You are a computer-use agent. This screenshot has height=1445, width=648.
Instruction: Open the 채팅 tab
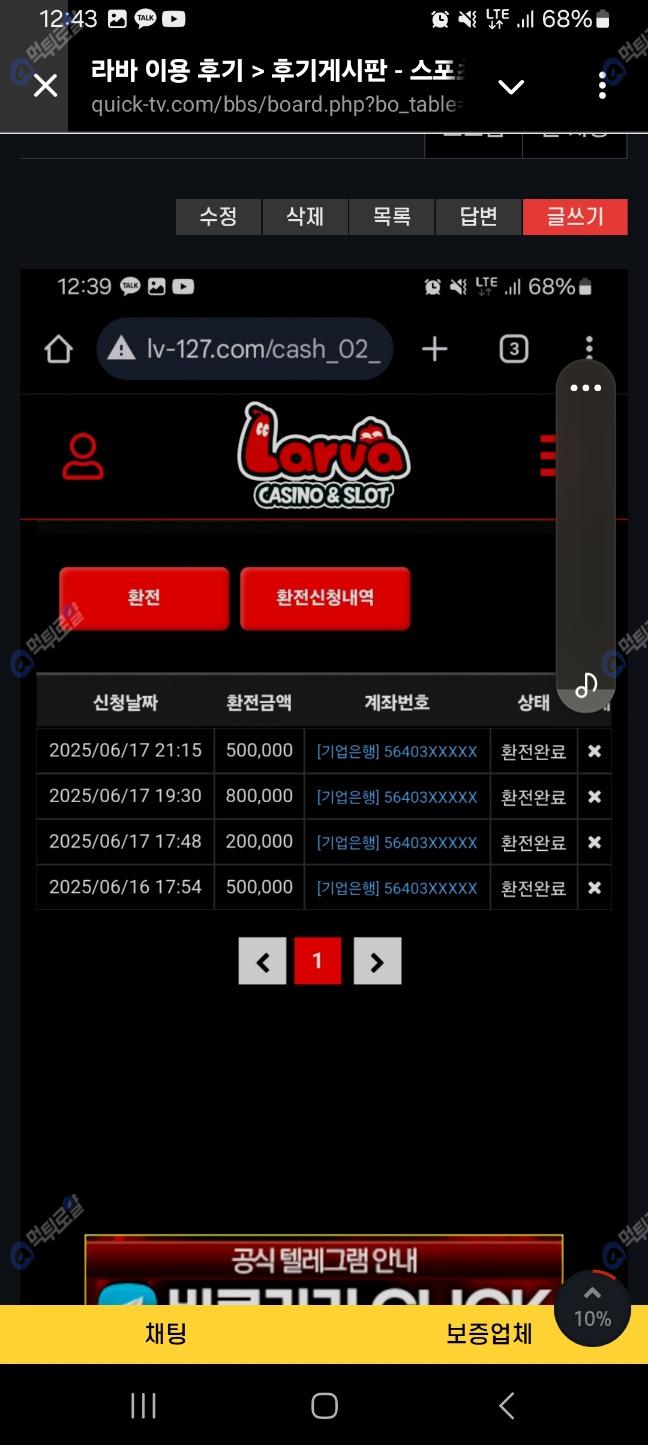point(166,1334)
